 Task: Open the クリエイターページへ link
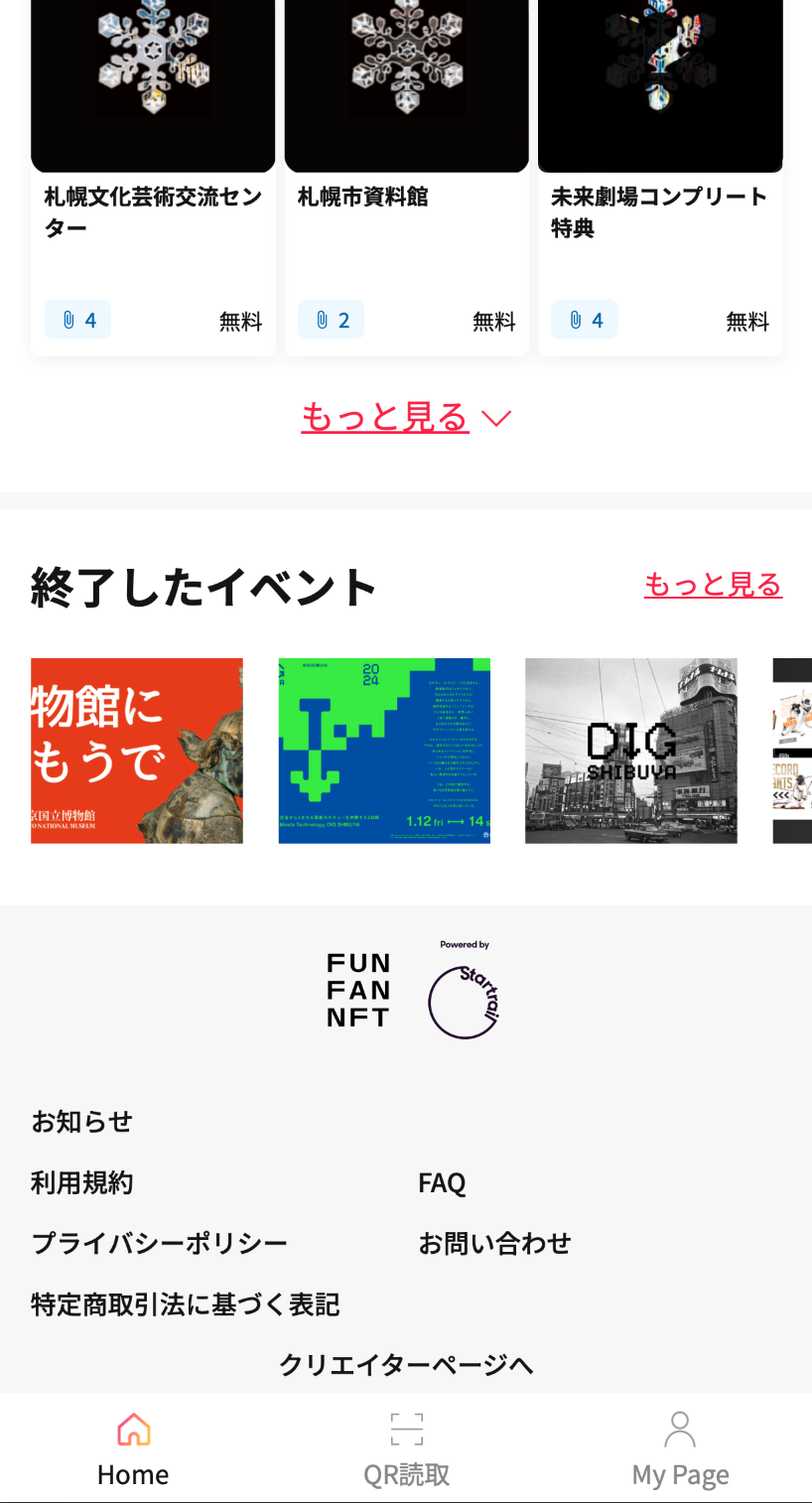coord(406,1364)
